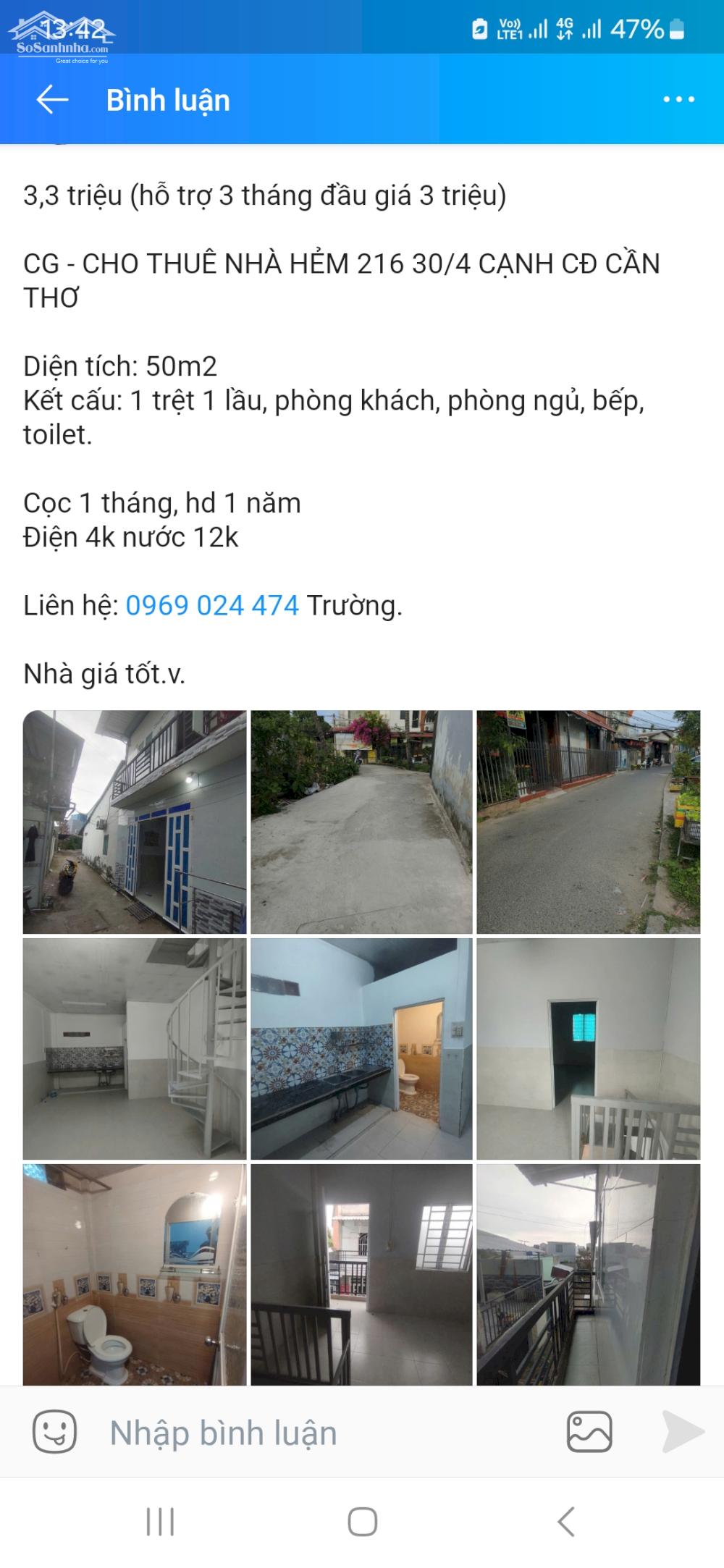The height and width of the screenshot is (1568, 724).
Task: View the empty upstairs room with dark doorway
Action: [588, 1049]
